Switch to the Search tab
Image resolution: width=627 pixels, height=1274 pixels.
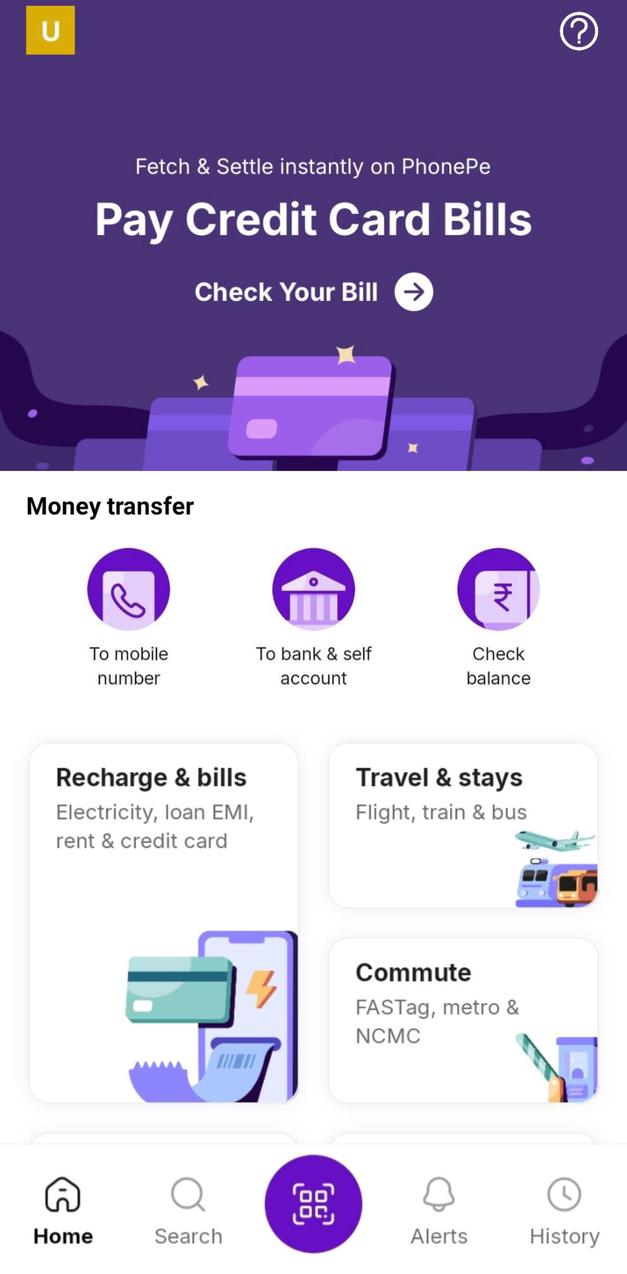pos(188,1210)
